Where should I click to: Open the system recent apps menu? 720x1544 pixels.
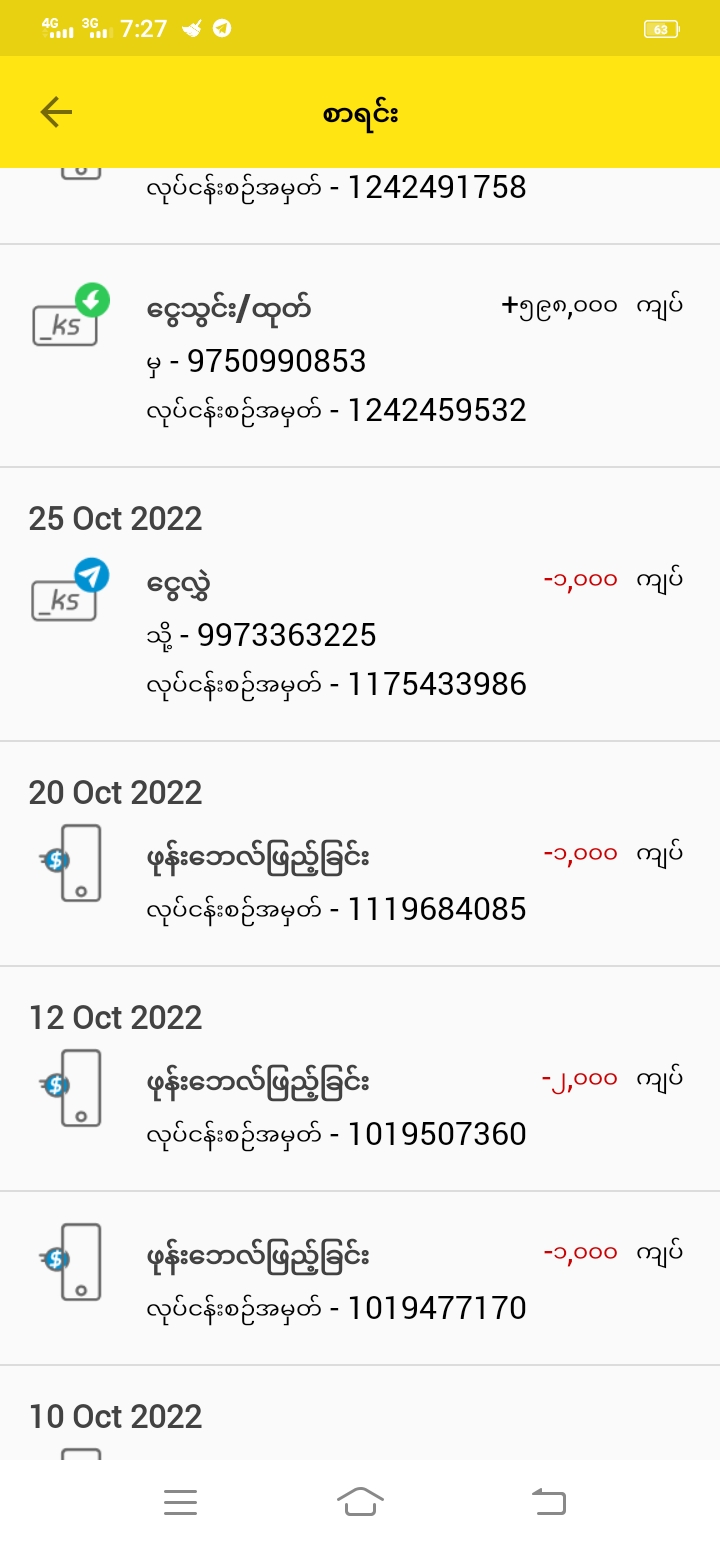tap(180, 1501)
